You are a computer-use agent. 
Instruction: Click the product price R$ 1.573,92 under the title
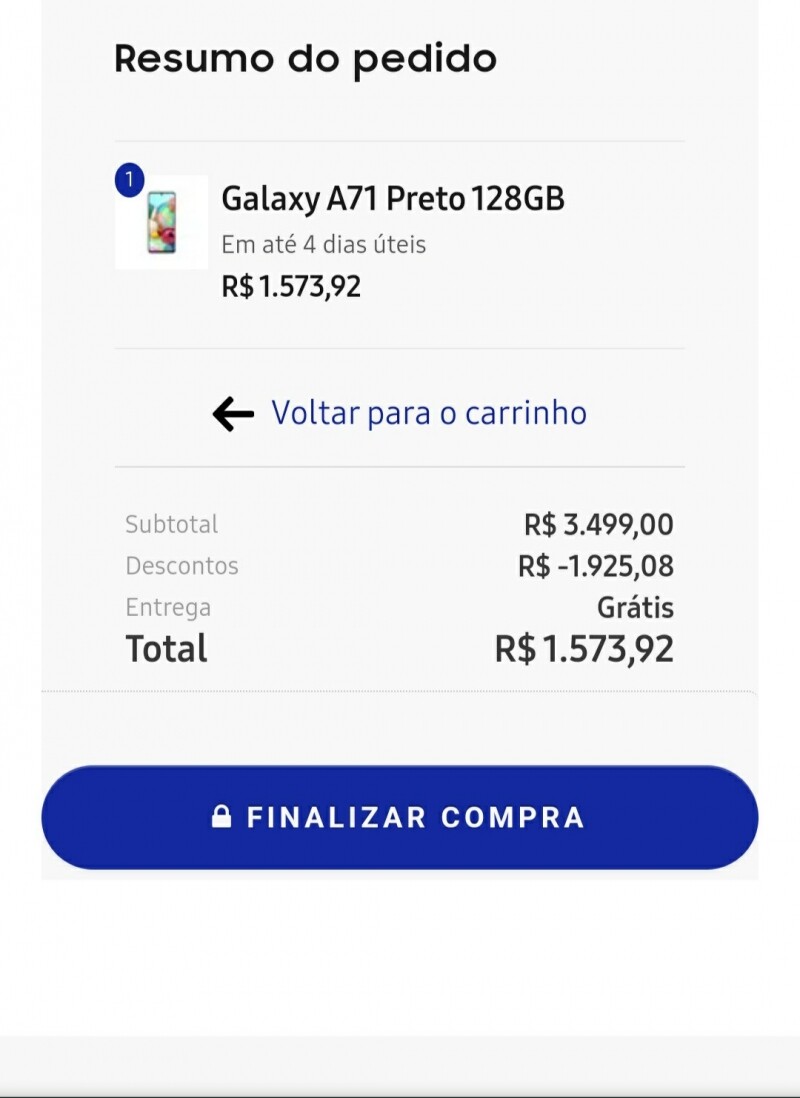[x=292, y=290]
